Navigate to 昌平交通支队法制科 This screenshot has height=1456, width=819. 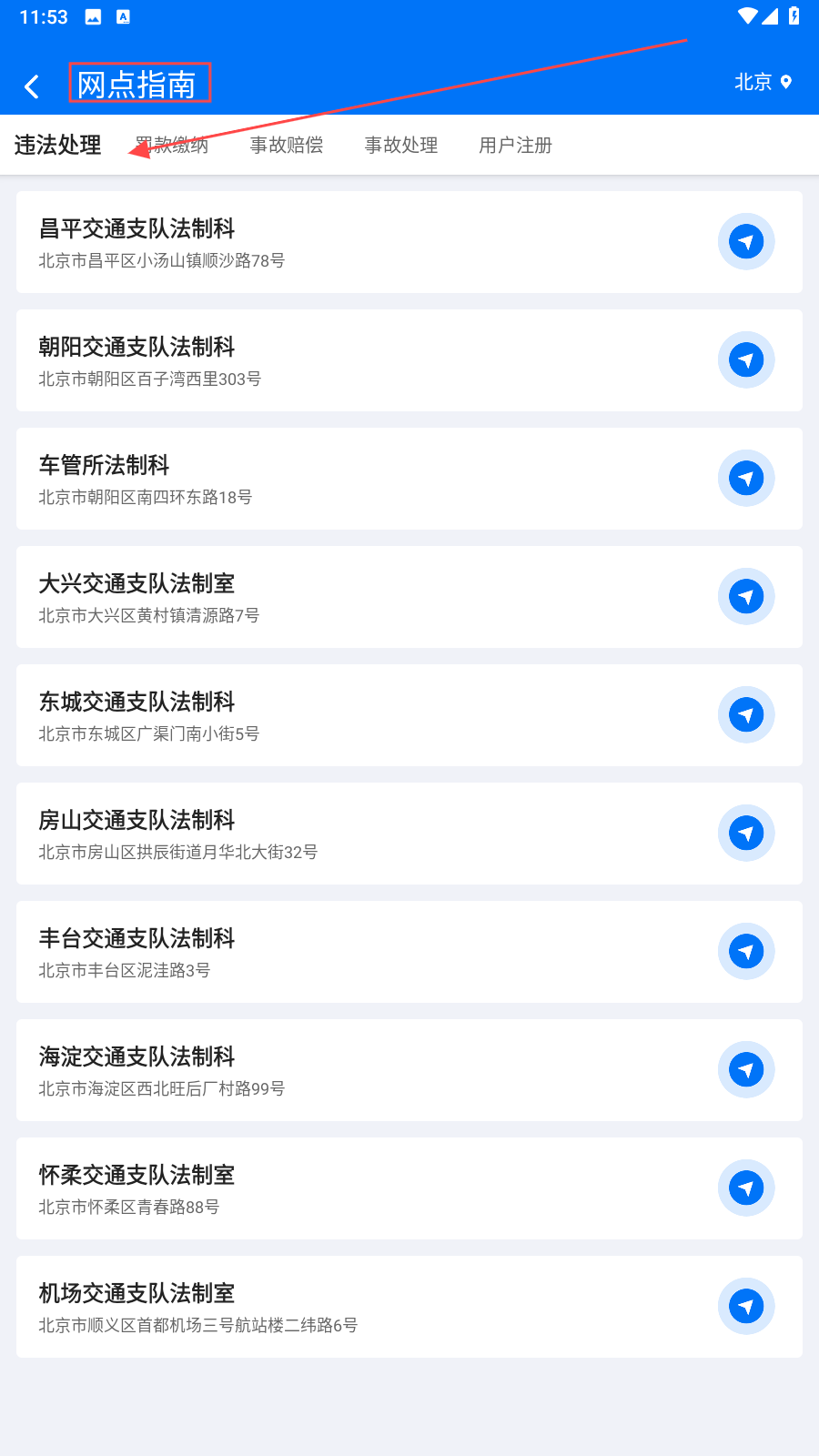(746, 242)
